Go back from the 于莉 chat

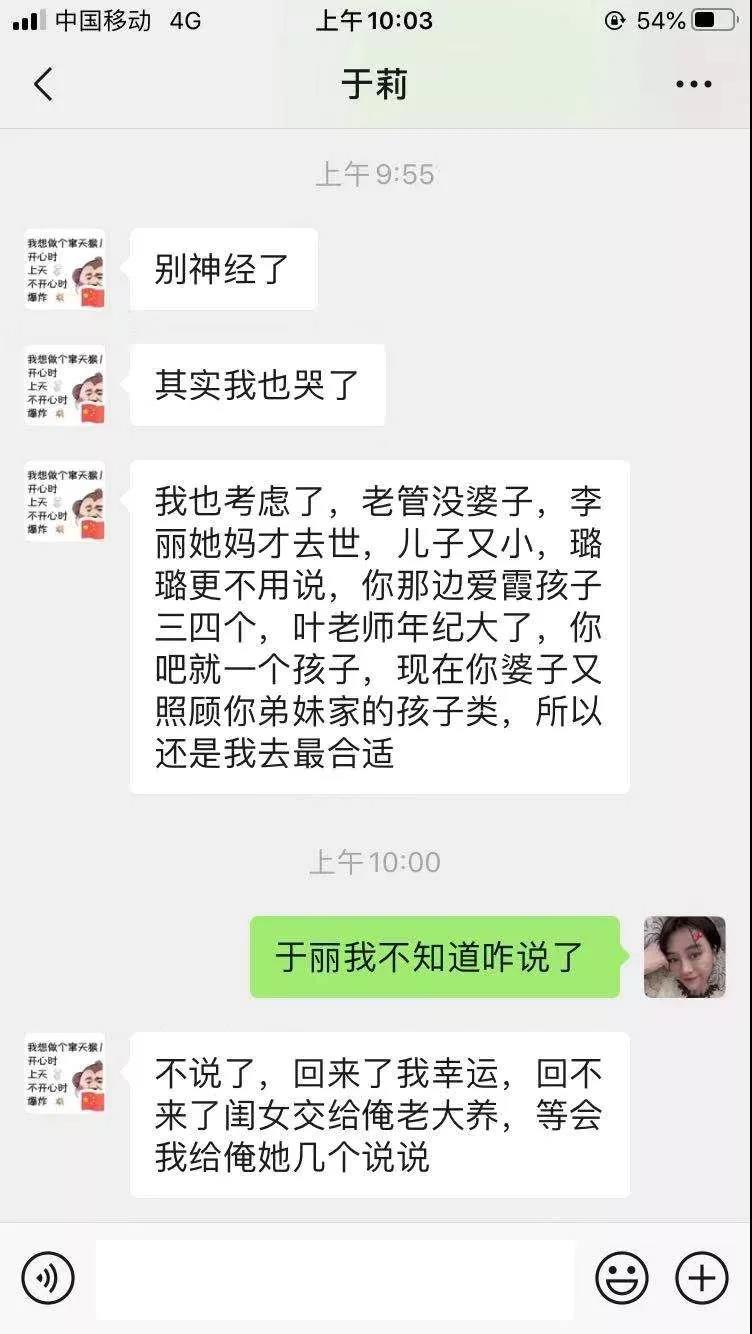(43, 85)
